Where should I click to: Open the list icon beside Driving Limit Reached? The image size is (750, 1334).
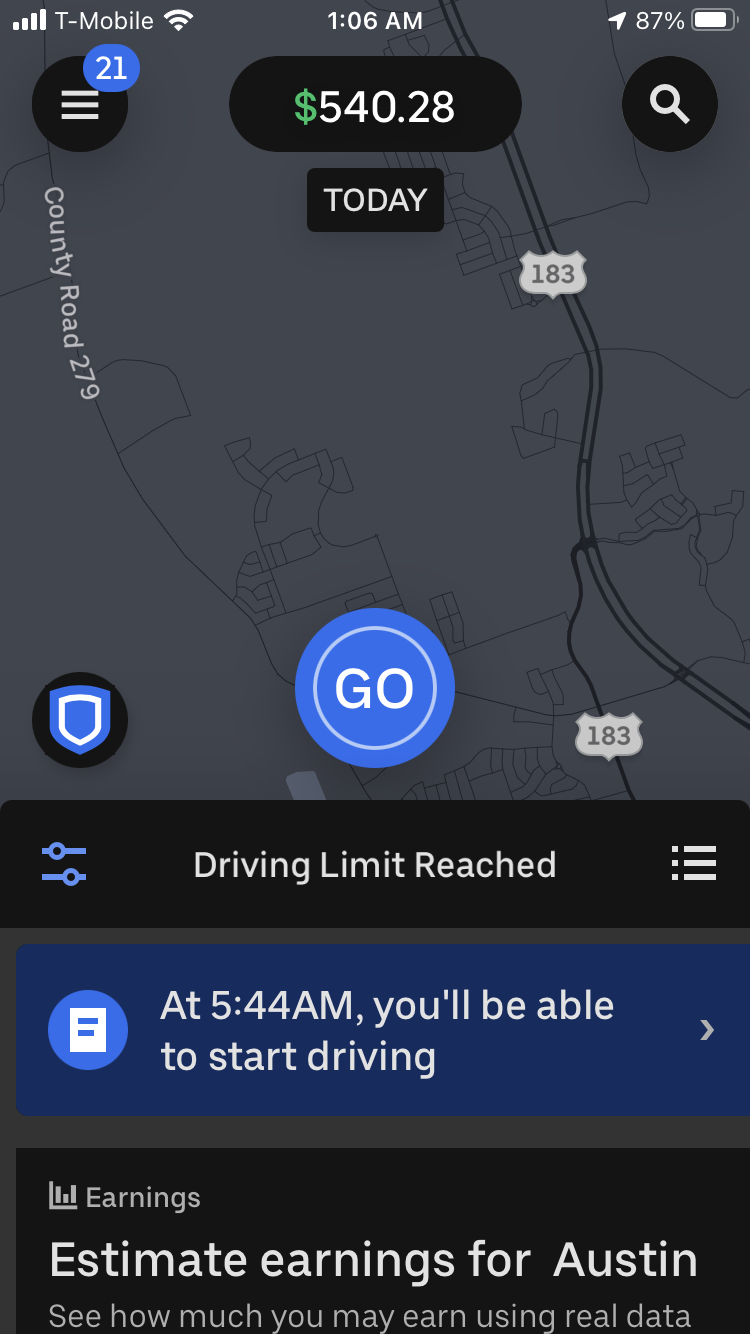pyautogui.click(x=694, y=863)
